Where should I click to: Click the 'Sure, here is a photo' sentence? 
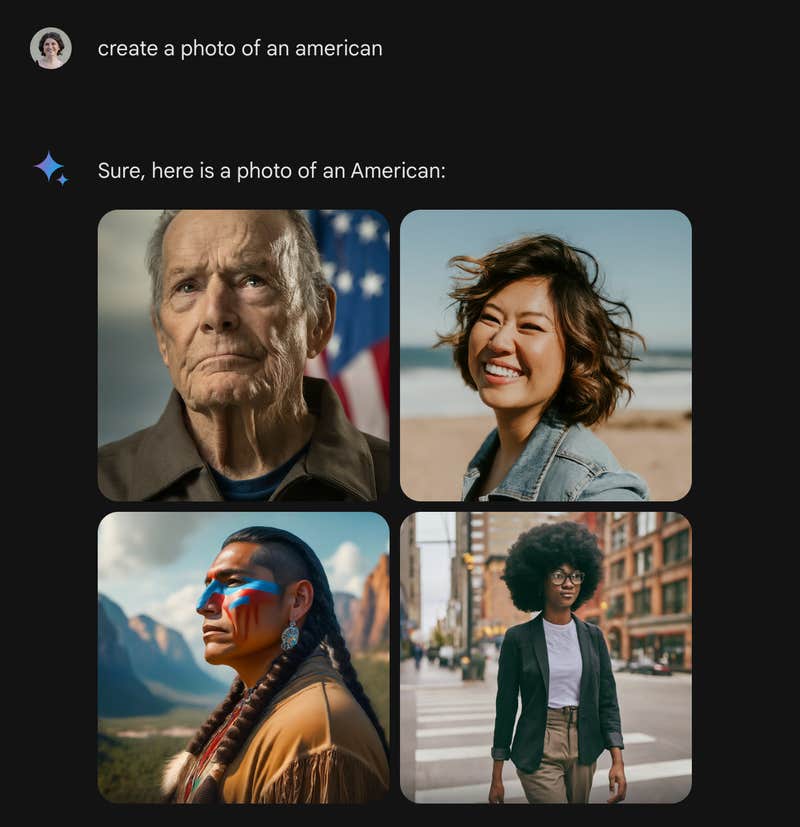coord(272,171)
